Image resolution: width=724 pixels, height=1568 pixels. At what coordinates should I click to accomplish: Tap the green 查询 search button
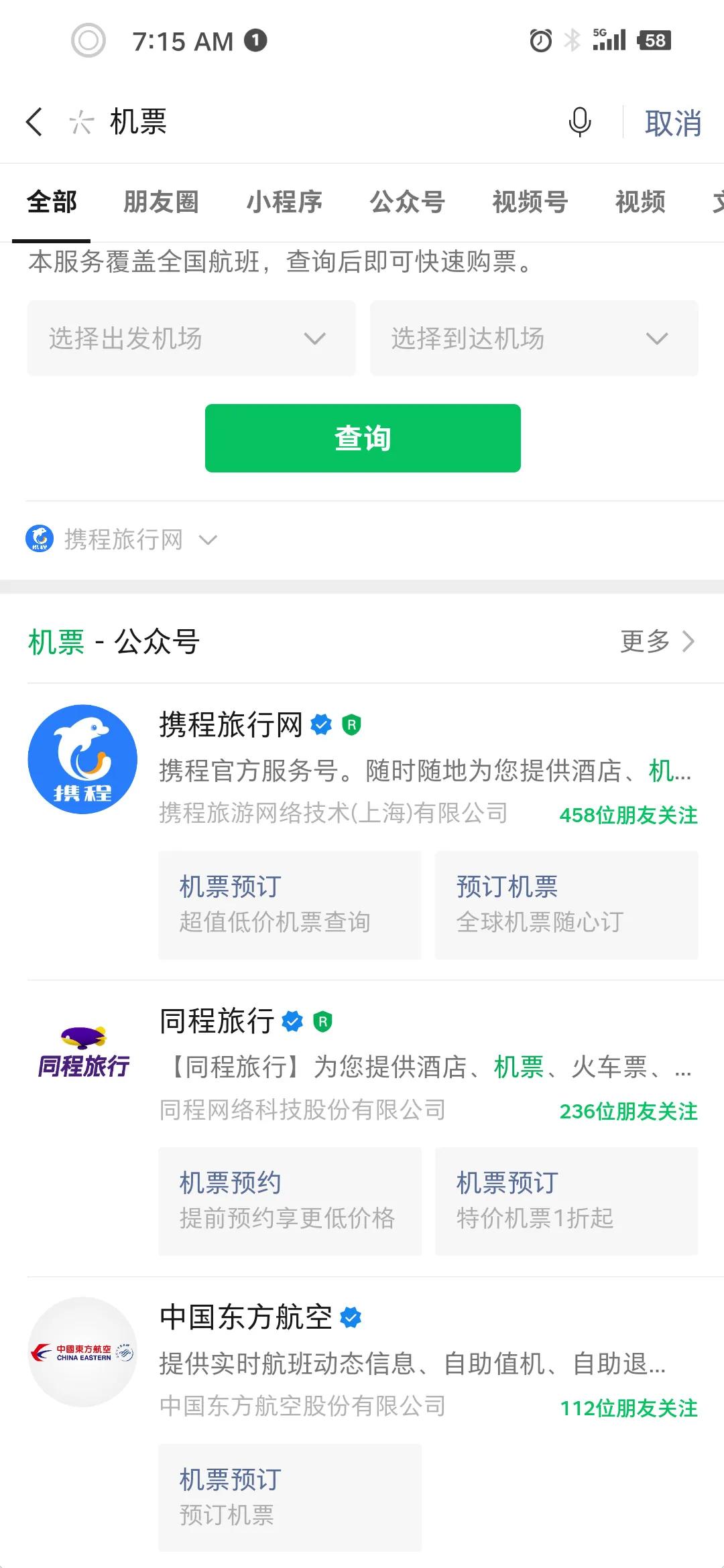tap(362, 437)
